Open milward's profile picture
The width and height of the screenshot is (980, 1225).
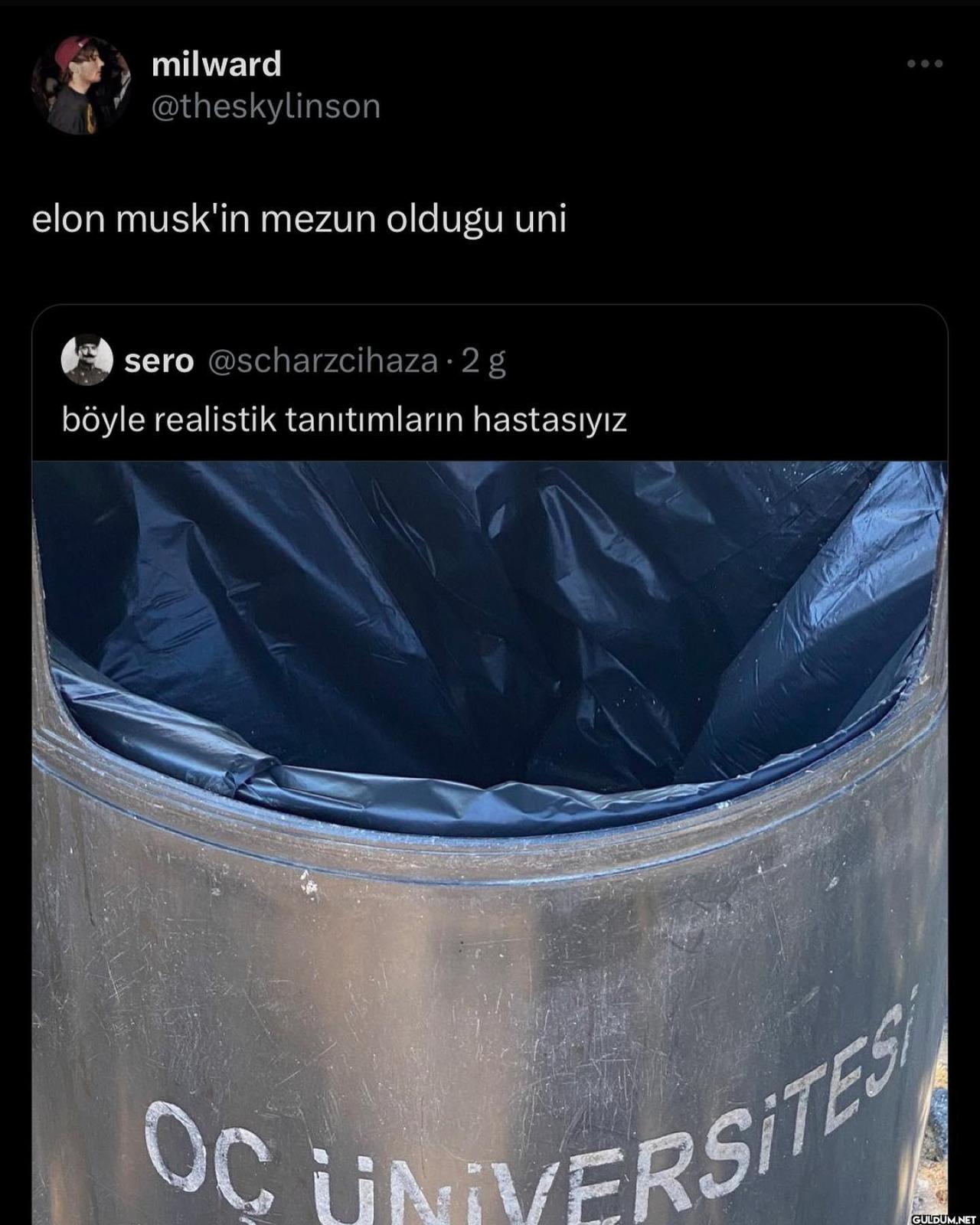pyautogui.click(x=81, y=86)
